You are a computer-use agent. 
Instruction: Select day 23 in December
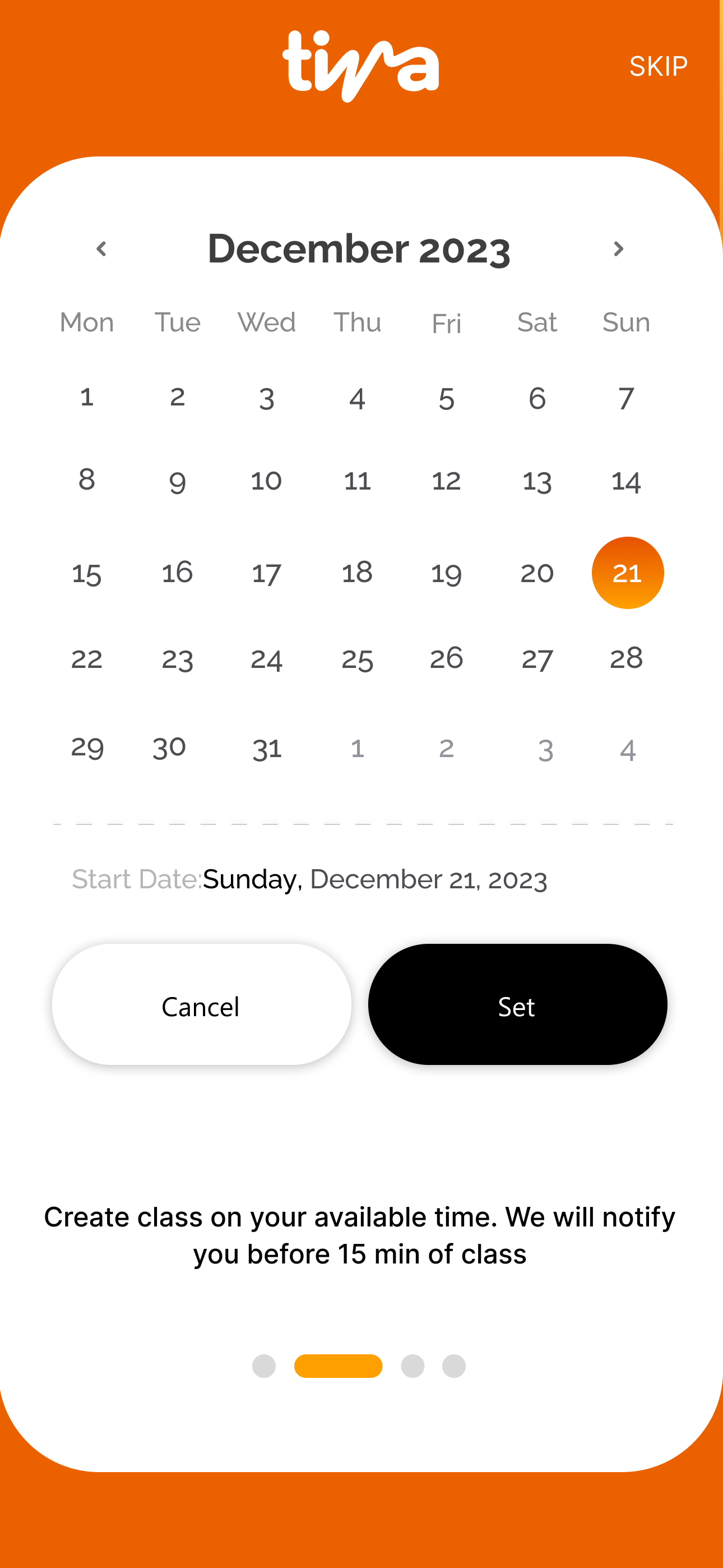point(177,659)
